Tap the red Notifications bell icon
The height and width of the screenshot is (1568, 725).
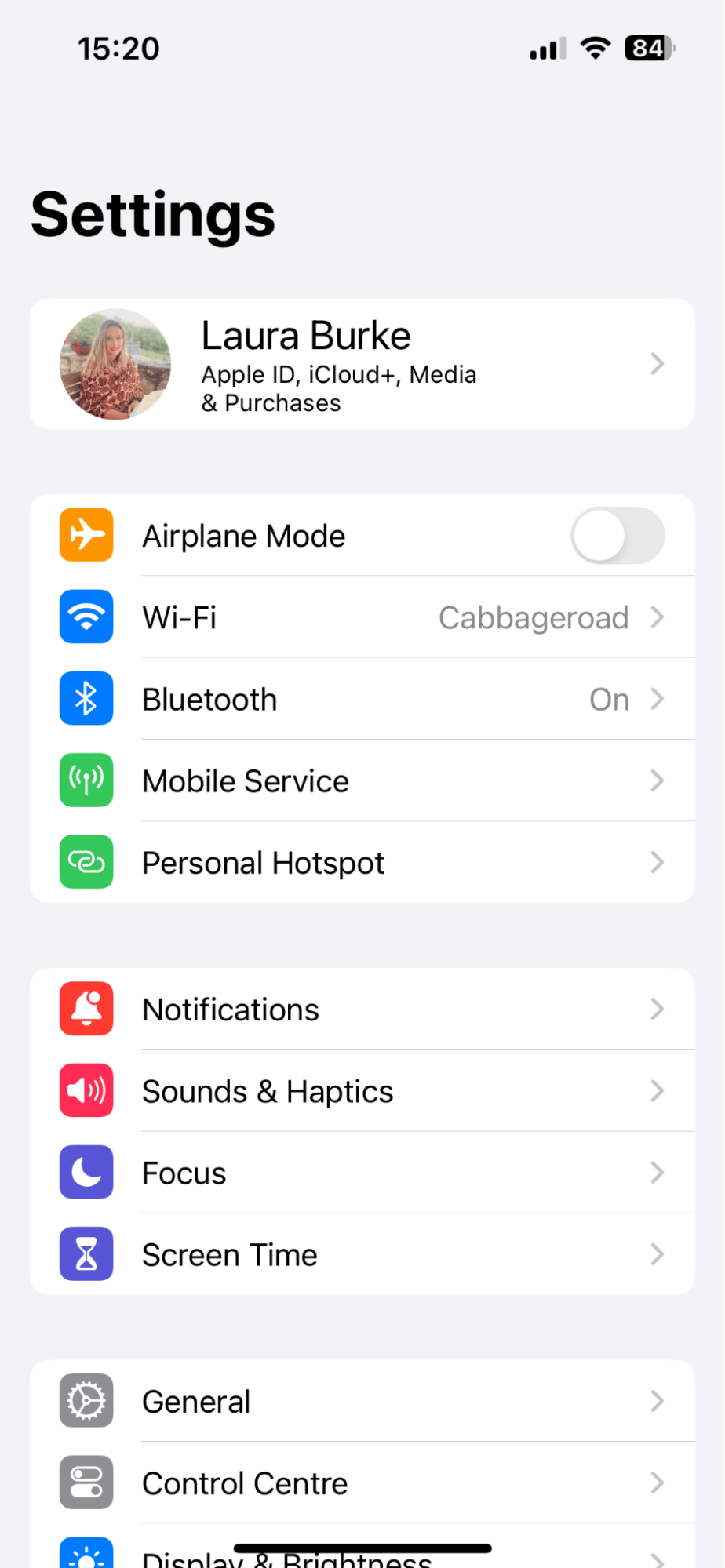(x=86, y=1010)
